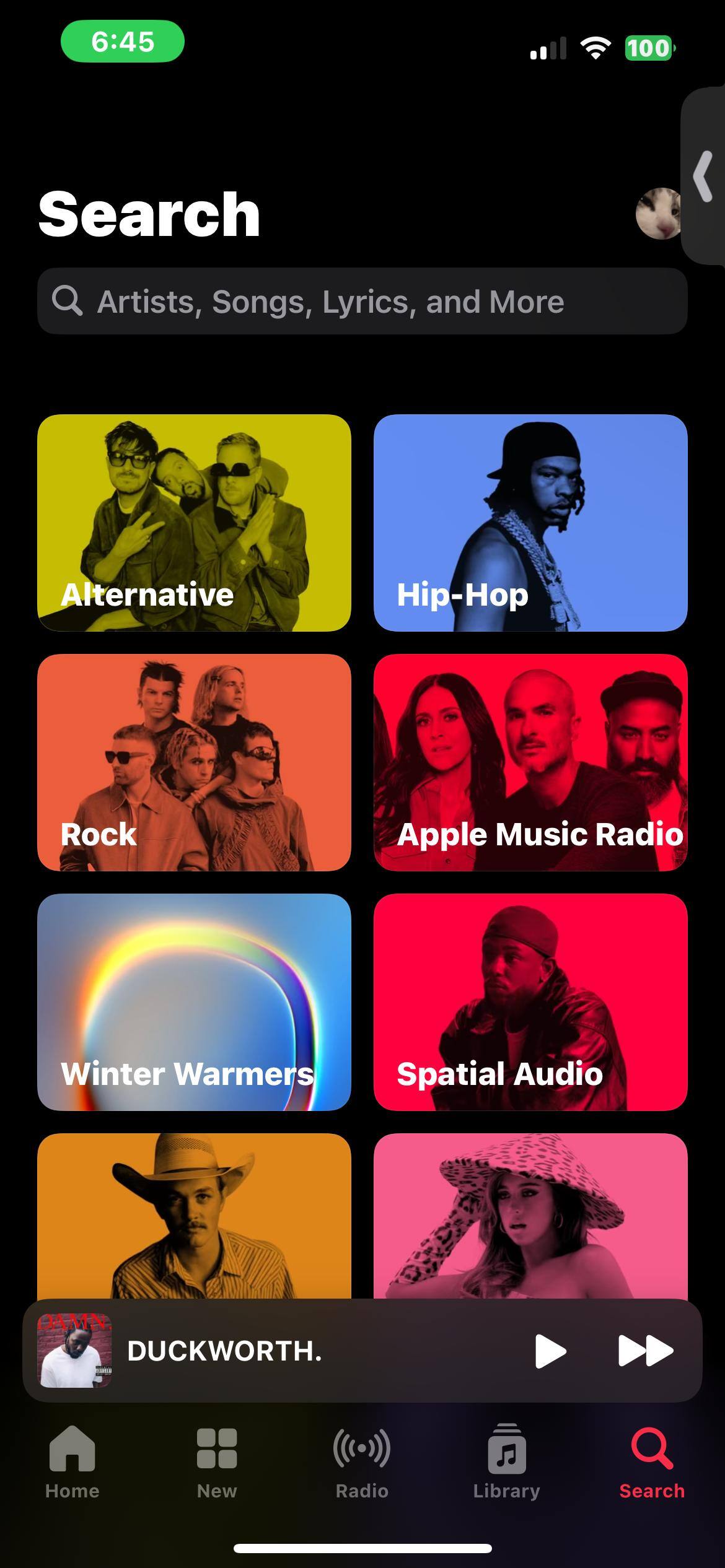Go to the New tab

pyautogui.click(x=217, y=1461)
